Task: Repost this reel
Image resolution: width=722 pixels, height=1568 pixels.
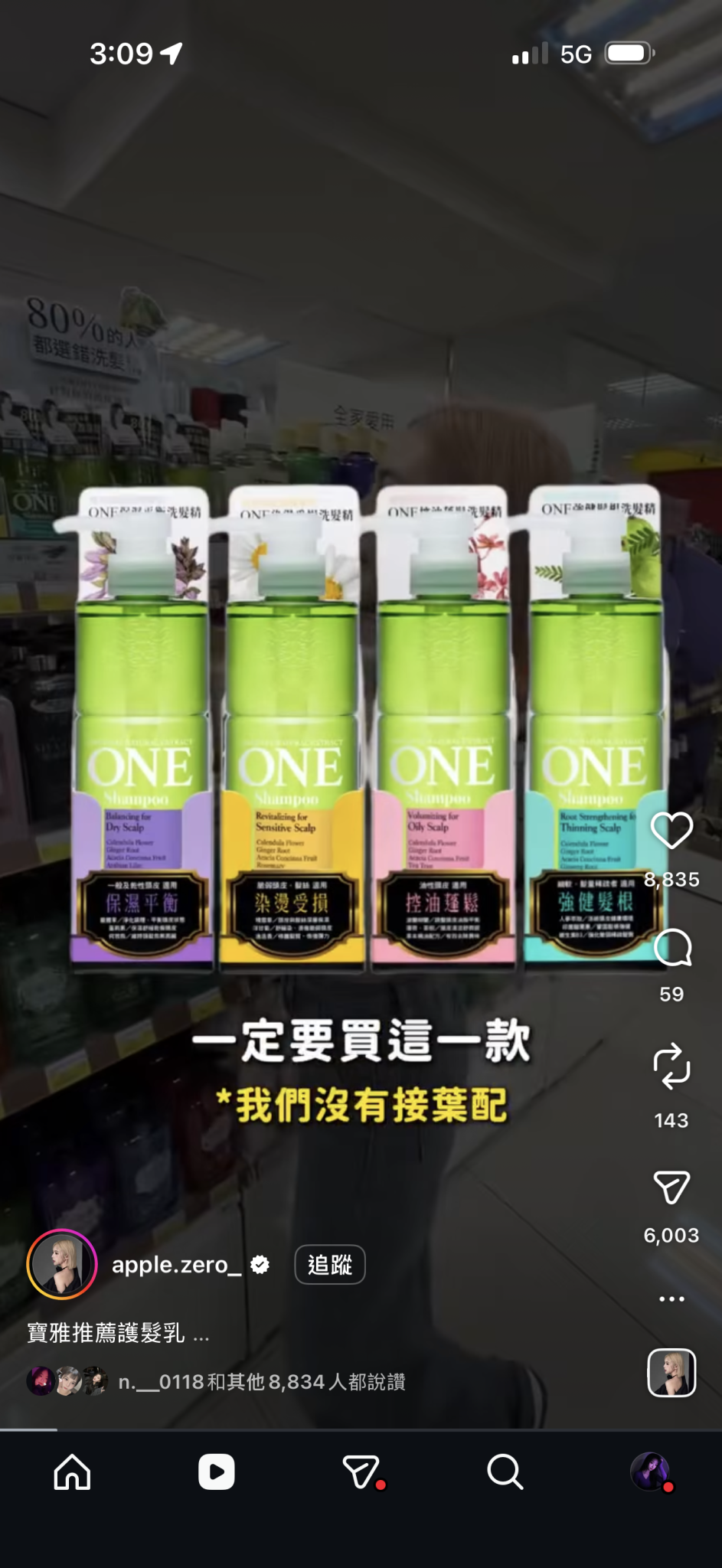Action: [671, 1065]
